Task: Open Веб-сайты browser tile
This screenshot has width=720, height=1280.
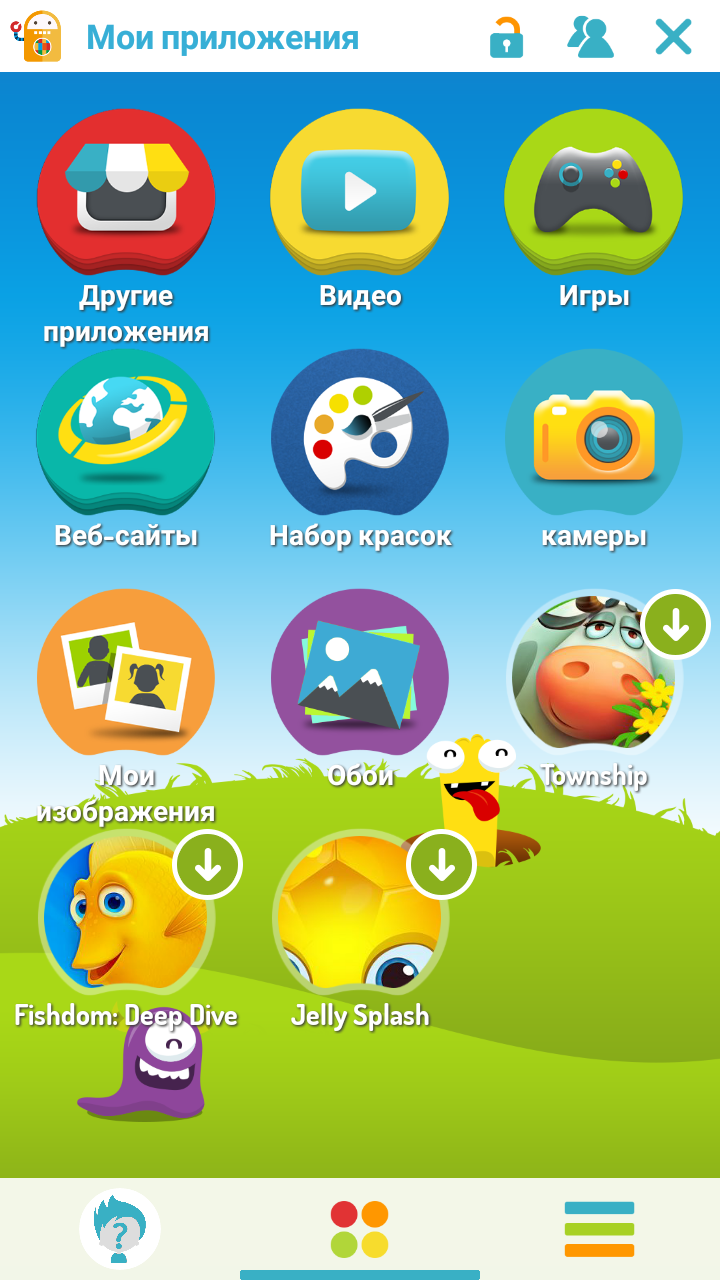Action: (x=126, y=431)
